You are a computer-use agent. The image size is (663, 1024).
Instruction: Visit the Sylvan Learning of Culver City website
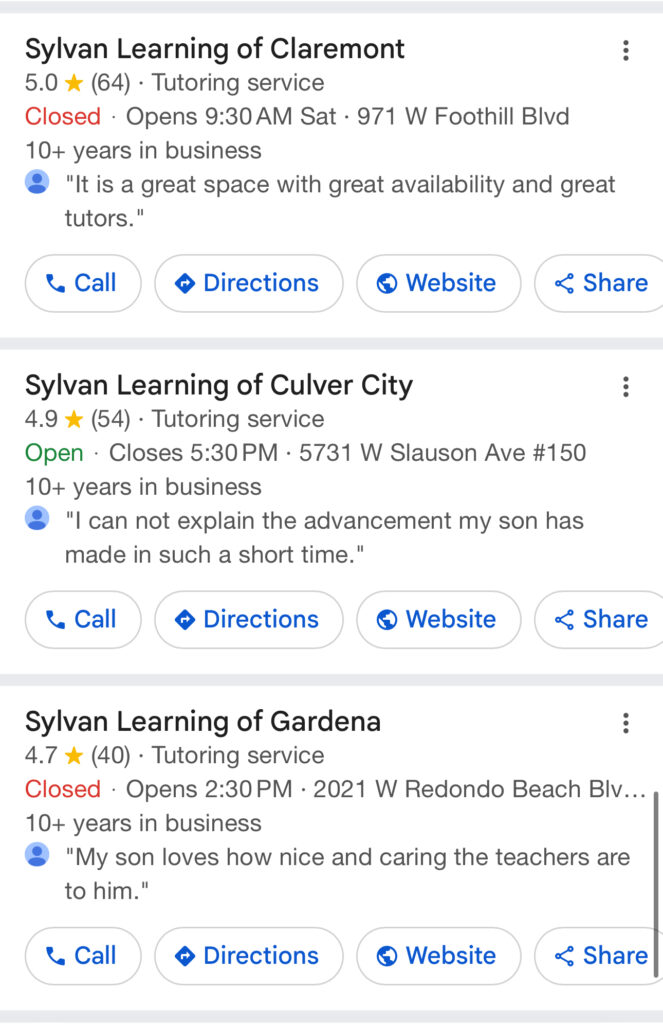[x=438, y=620]
